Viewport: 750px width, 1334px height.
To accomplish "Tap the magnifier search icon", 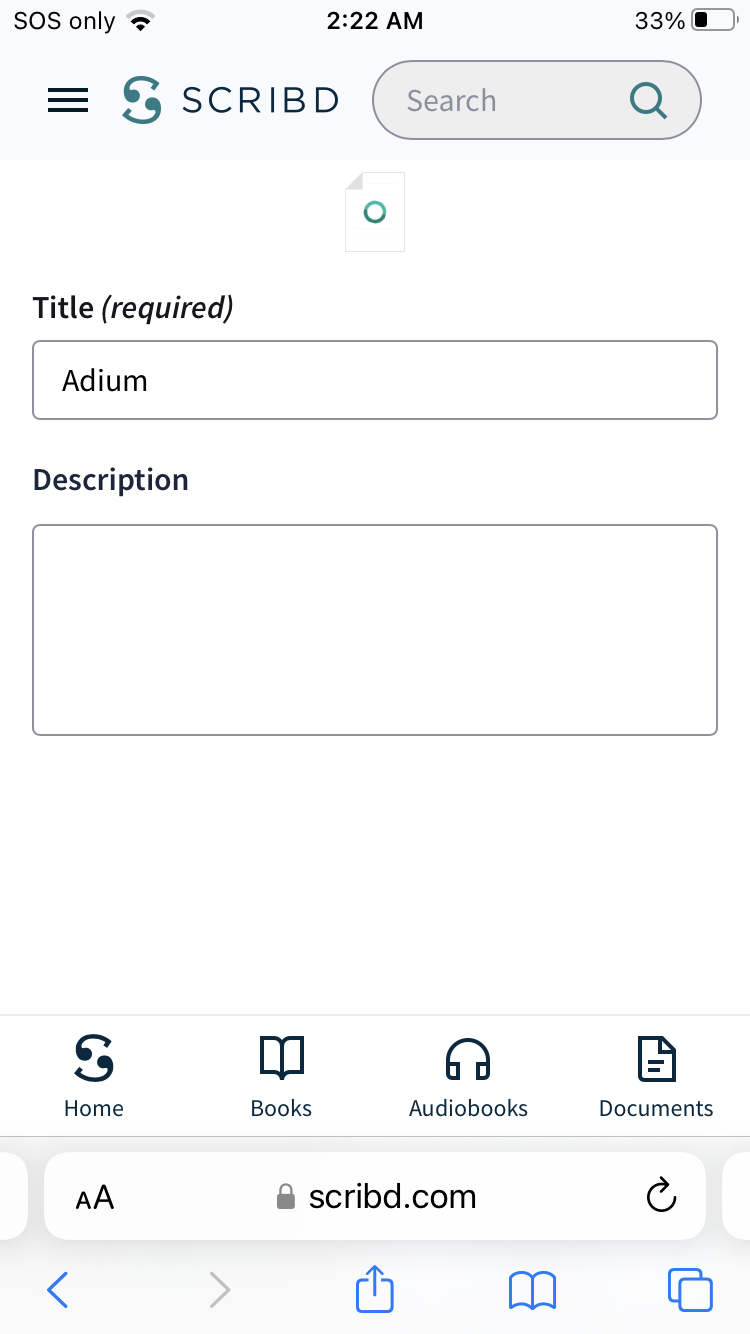I will tap(648, 100).
